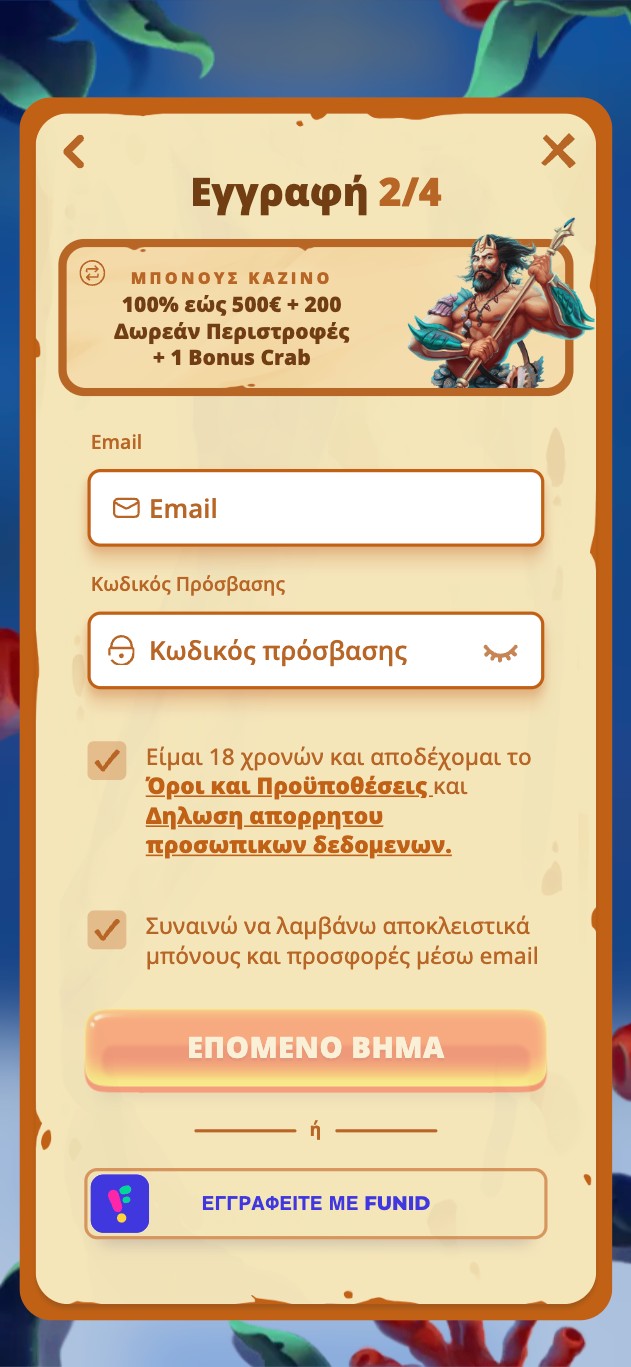Register with FUNID
The height and width of the screenshot is (1367, 631).
[316, 1203]
